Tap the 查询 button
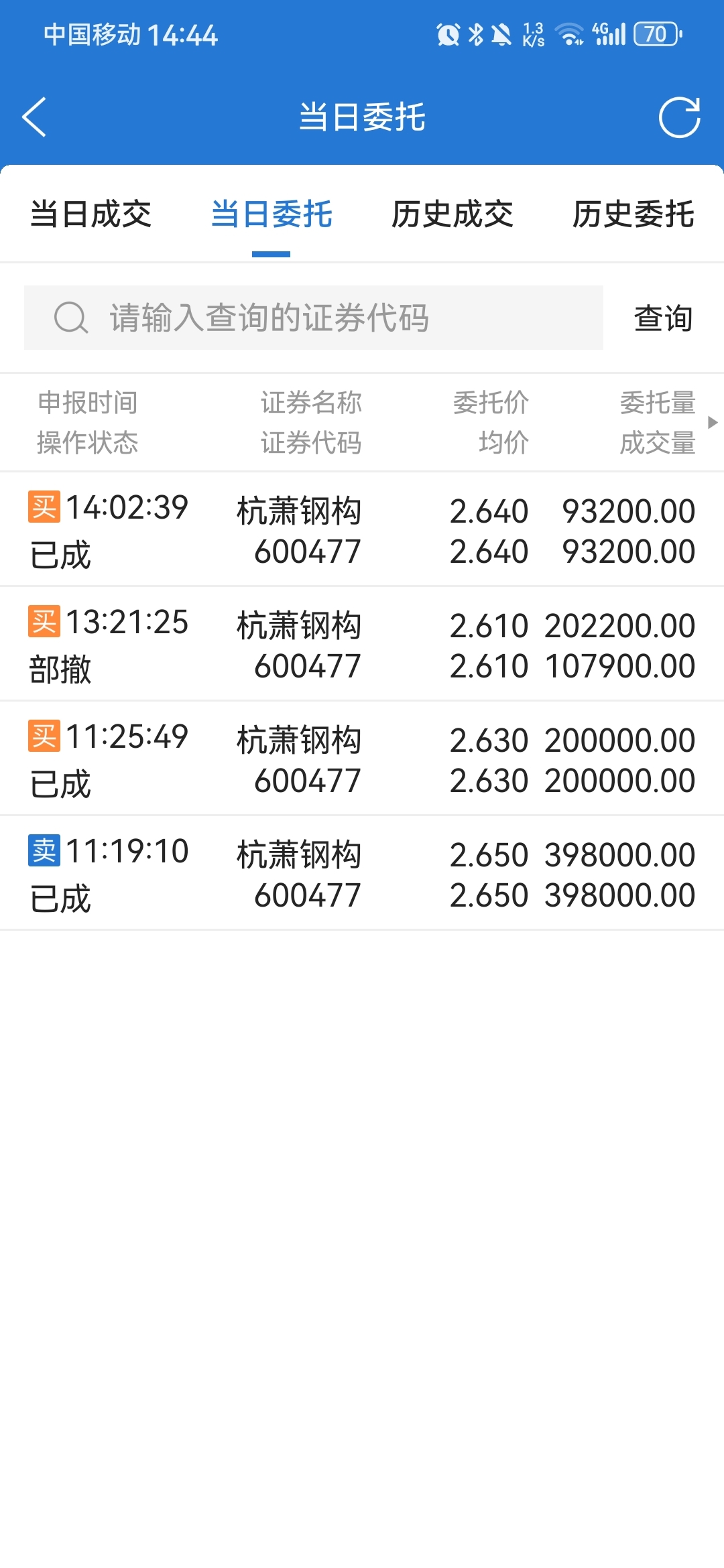This screenshot has width=724, height=1568. point(664,318)
